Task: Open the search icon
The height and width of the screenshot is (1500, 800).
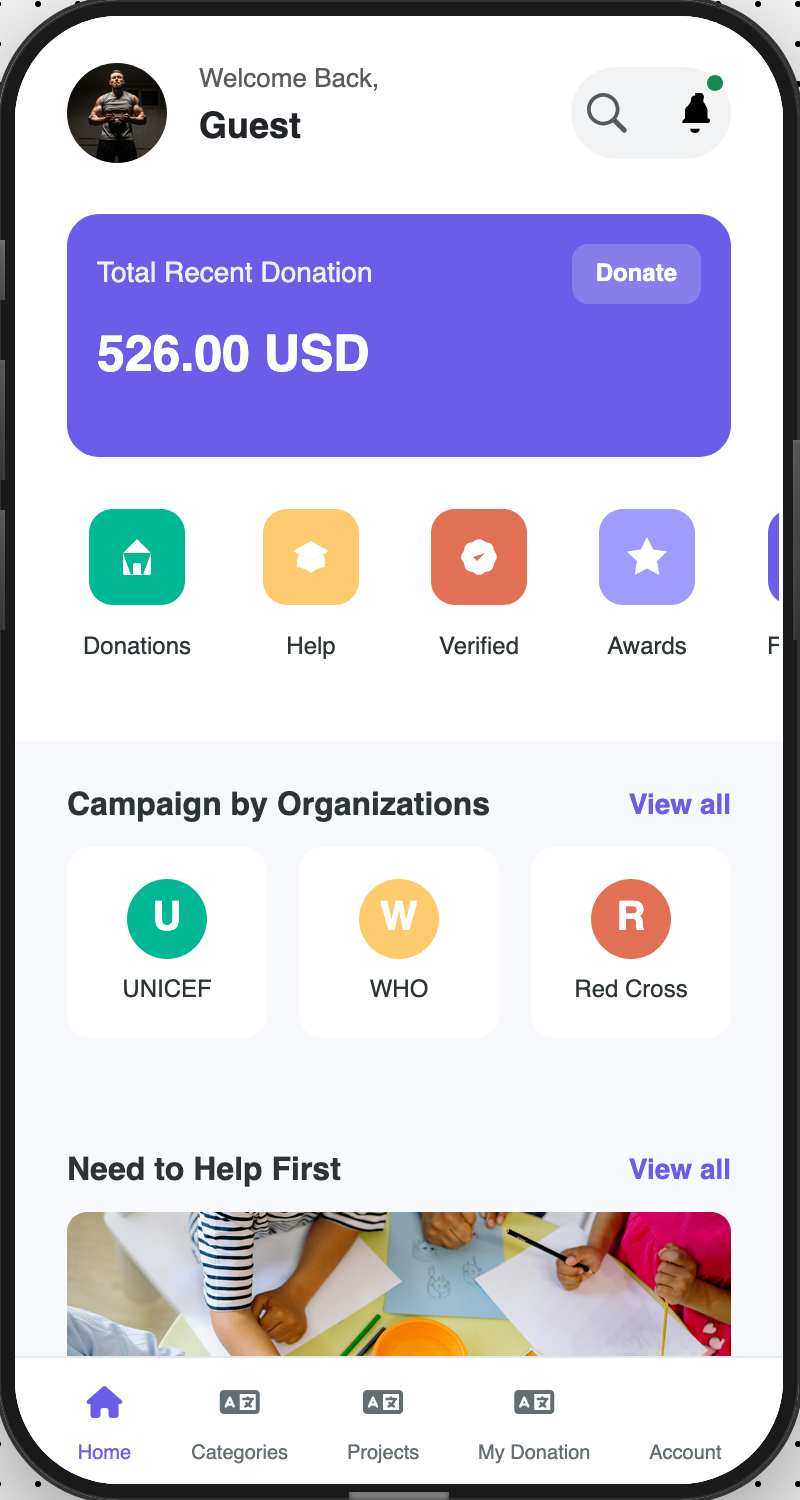Action: [607, 113]
